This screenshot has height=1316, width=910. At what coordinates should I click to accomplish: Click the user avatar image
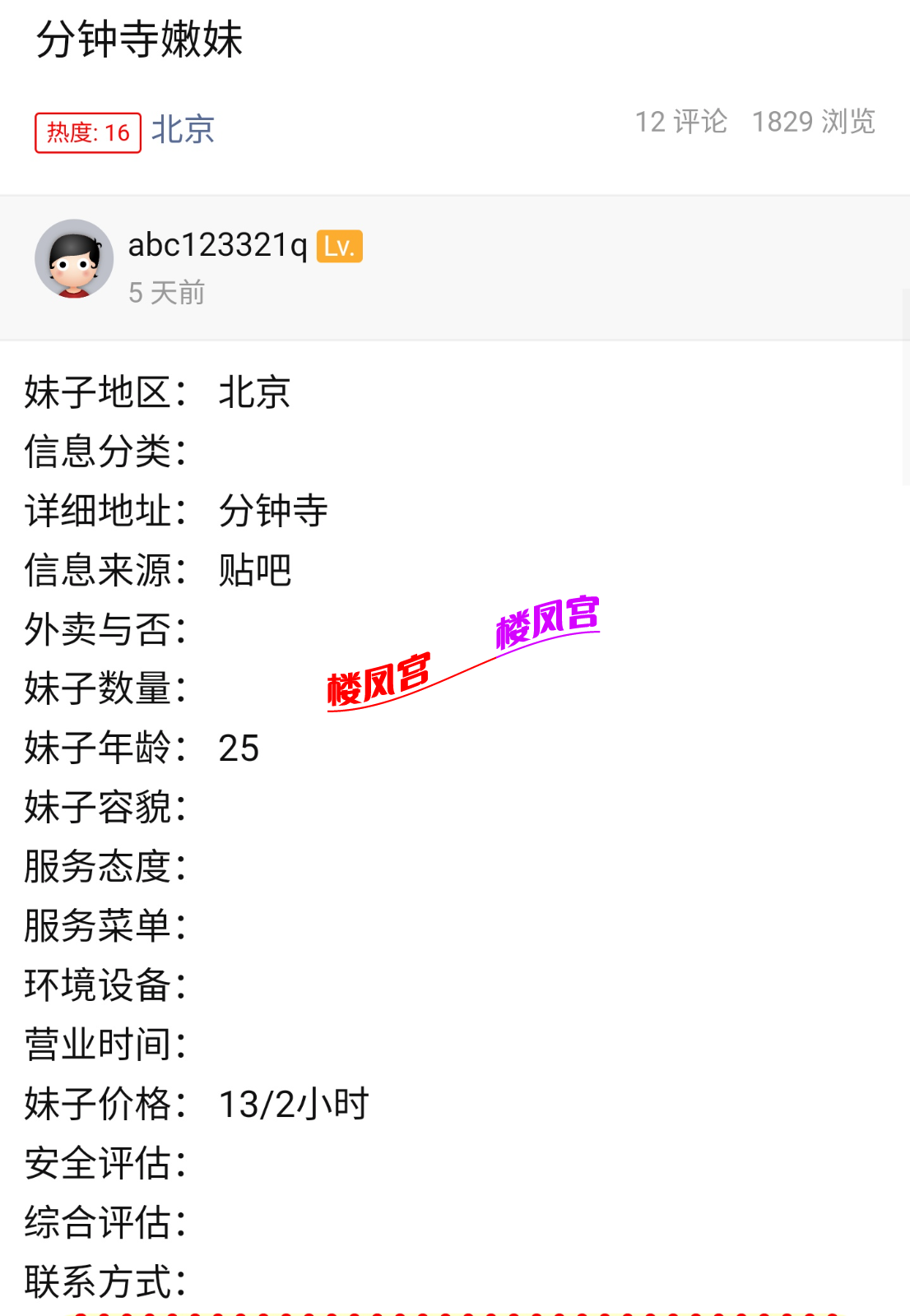72,259
